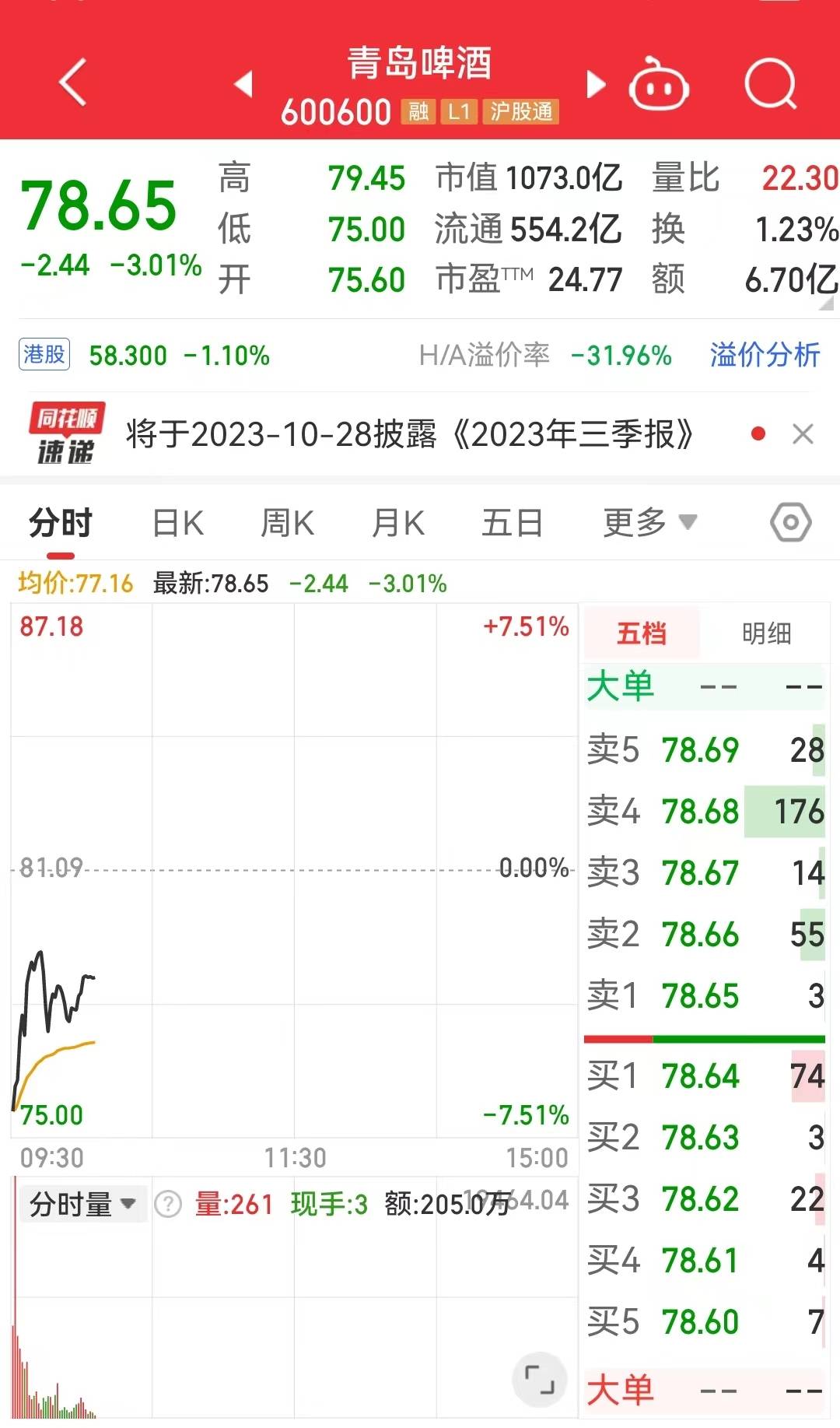Switch to the next stock
Screen dimensions: 840x1428
click(x=595, y=84)
